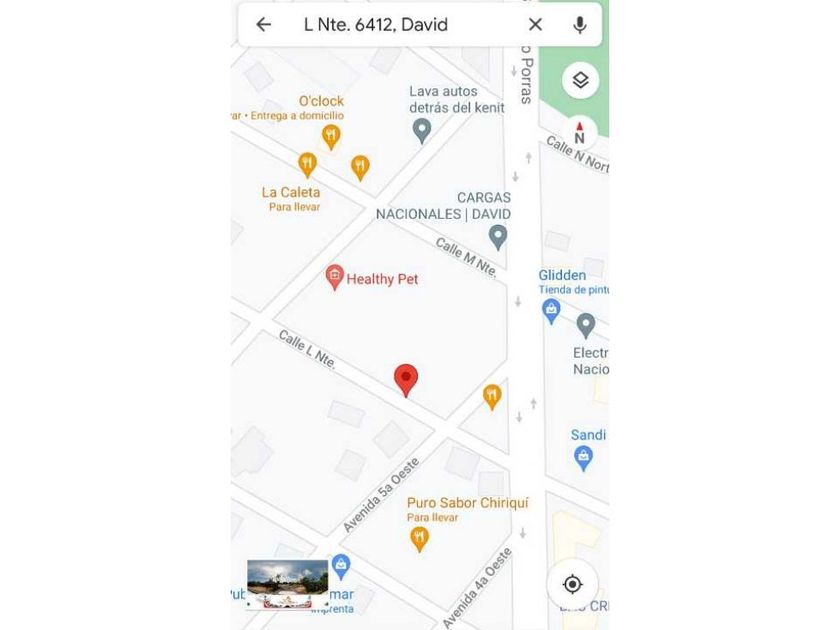
Task: Go back from the search result
Action: [x=264, y=25]
